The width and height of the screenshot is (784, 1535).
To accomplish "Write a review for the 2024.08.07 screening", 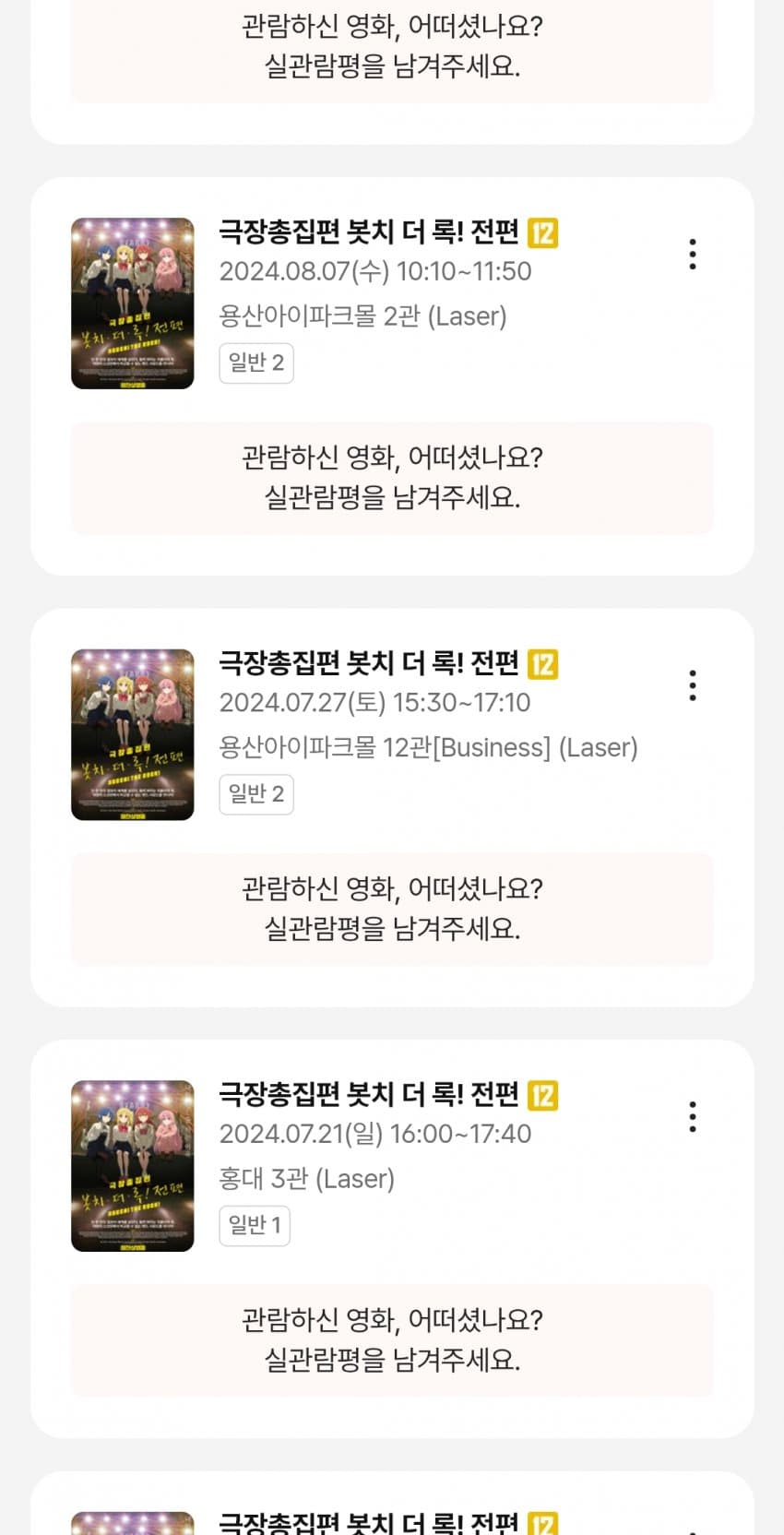I will pos(392,478).
